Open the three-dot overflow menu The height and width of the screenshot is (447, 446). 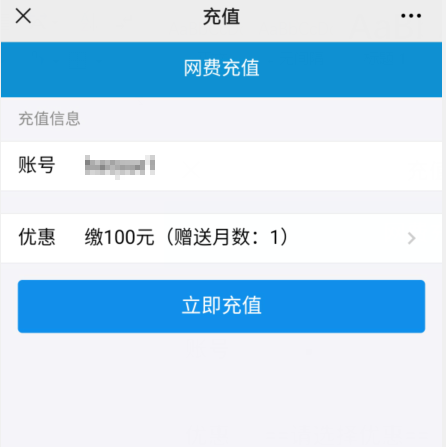(411, 16)
